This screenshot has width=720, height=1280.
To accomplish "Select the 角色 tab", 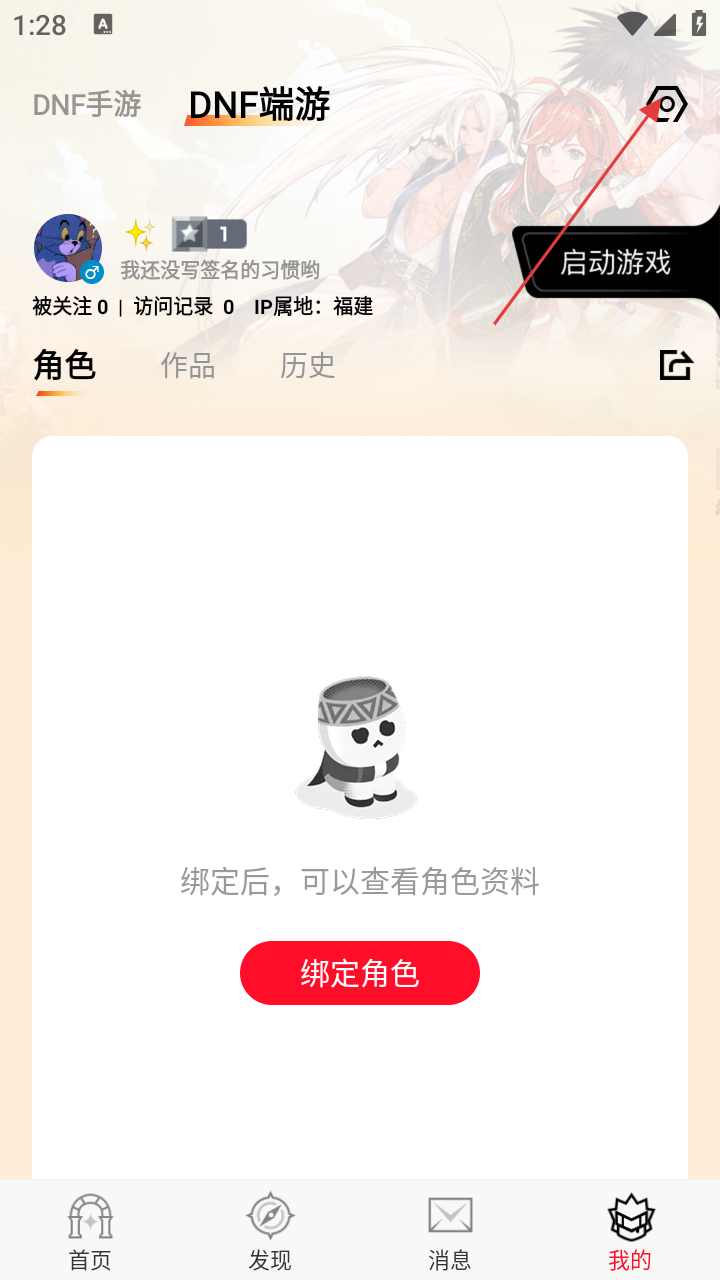I will click(x=64, y=366).
